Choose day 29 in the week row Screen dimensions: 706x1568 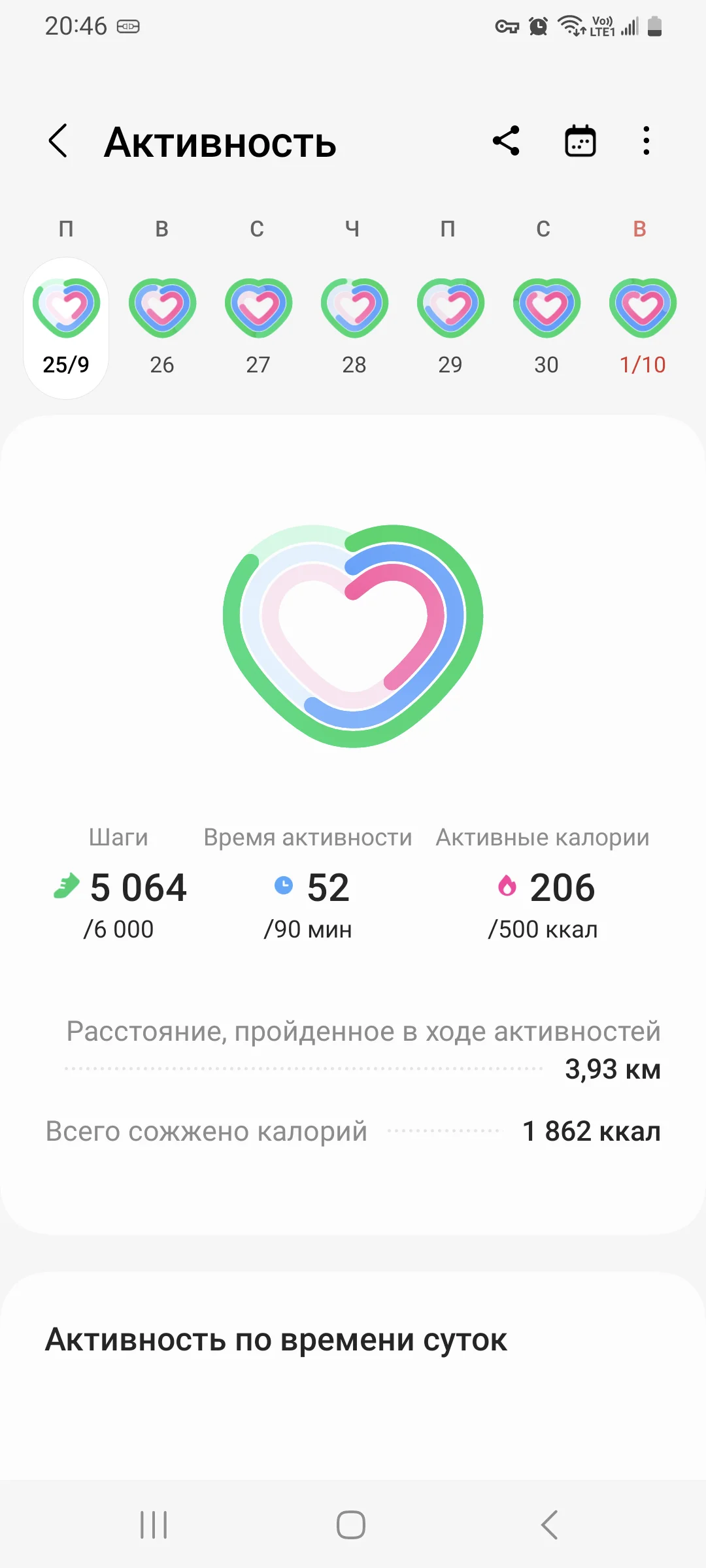click(x=450, y=327)
